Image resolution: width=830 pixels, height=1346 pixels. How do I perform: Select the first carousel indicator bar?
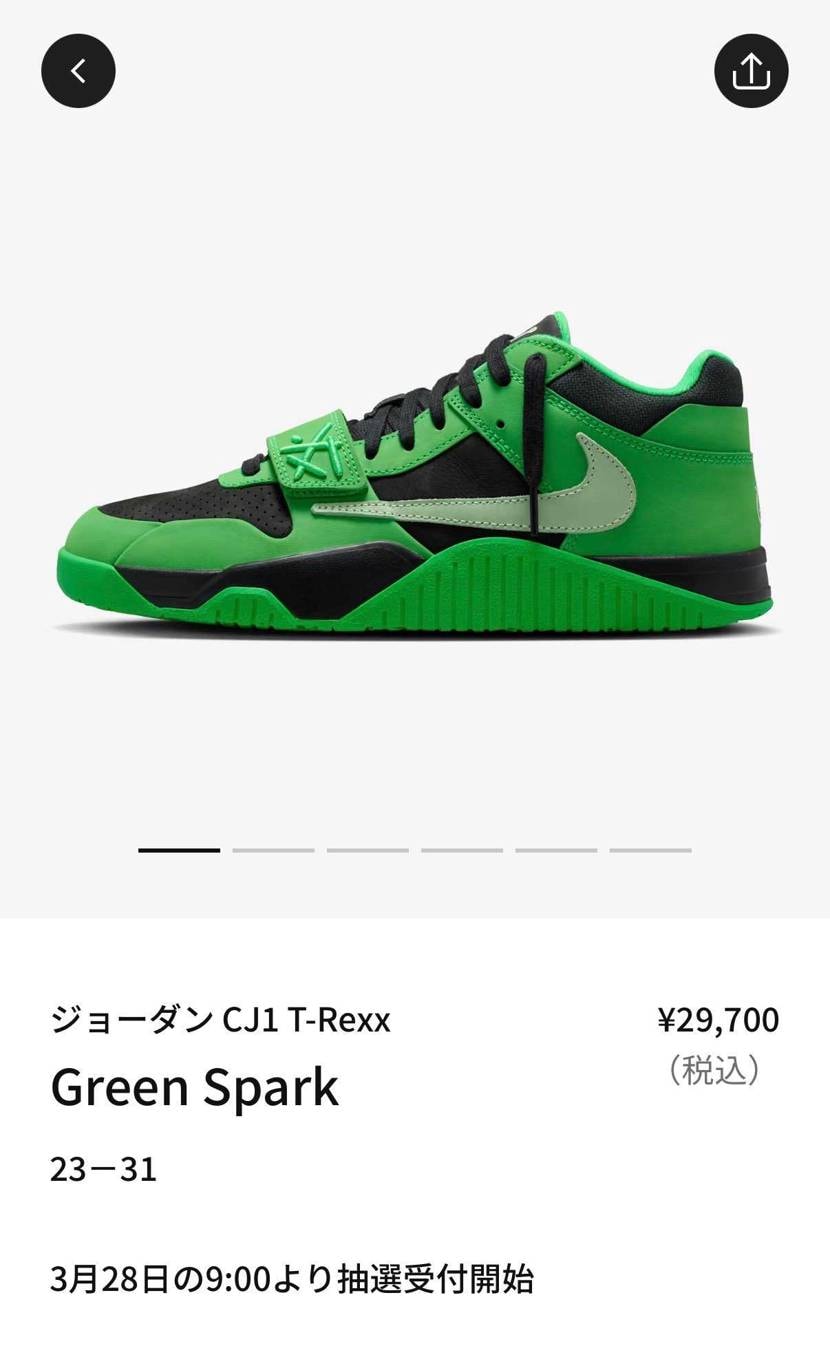pos(178,850)
